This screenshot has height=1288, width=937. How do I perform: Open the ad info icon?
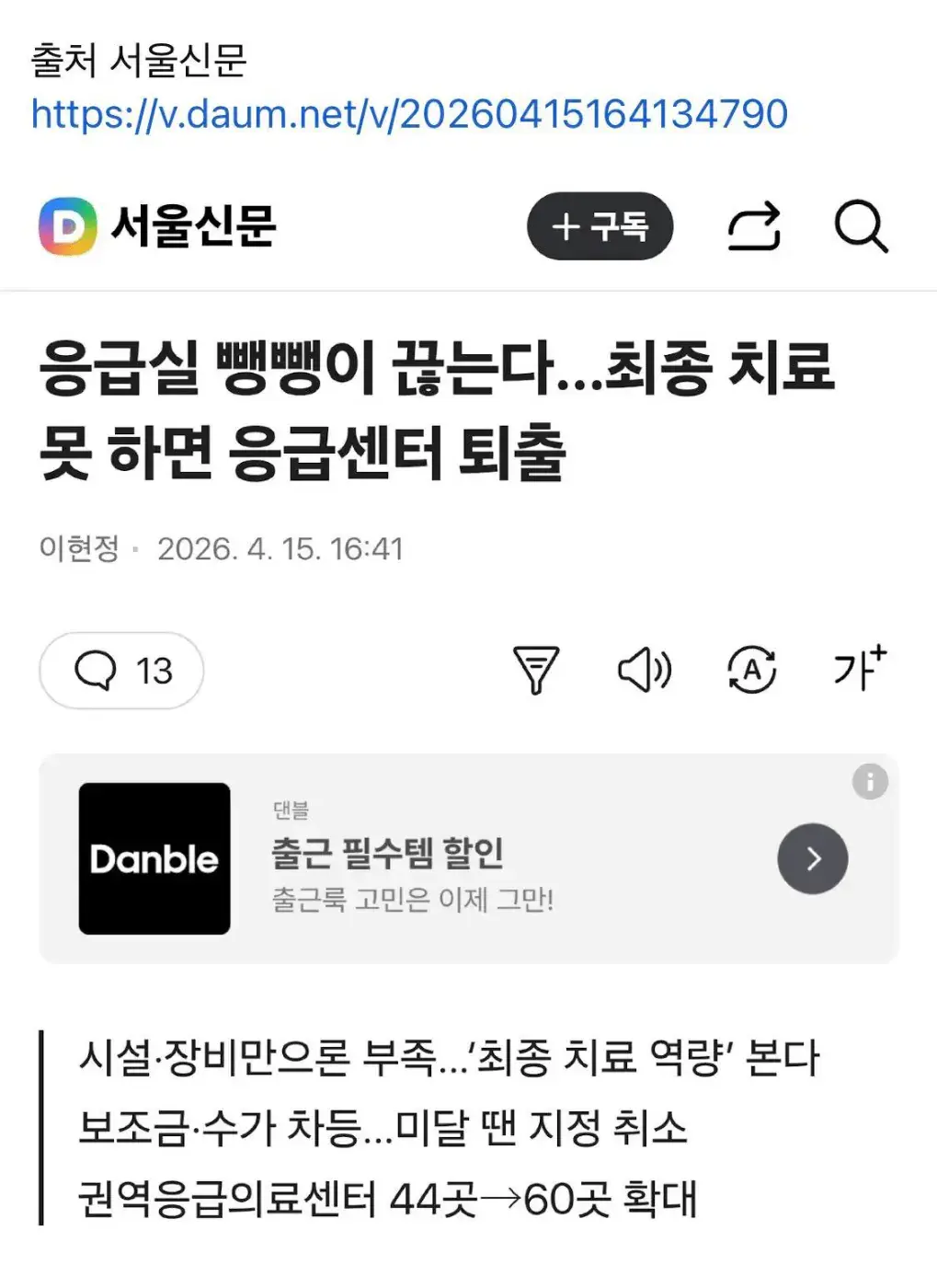[x=870, y=782]
